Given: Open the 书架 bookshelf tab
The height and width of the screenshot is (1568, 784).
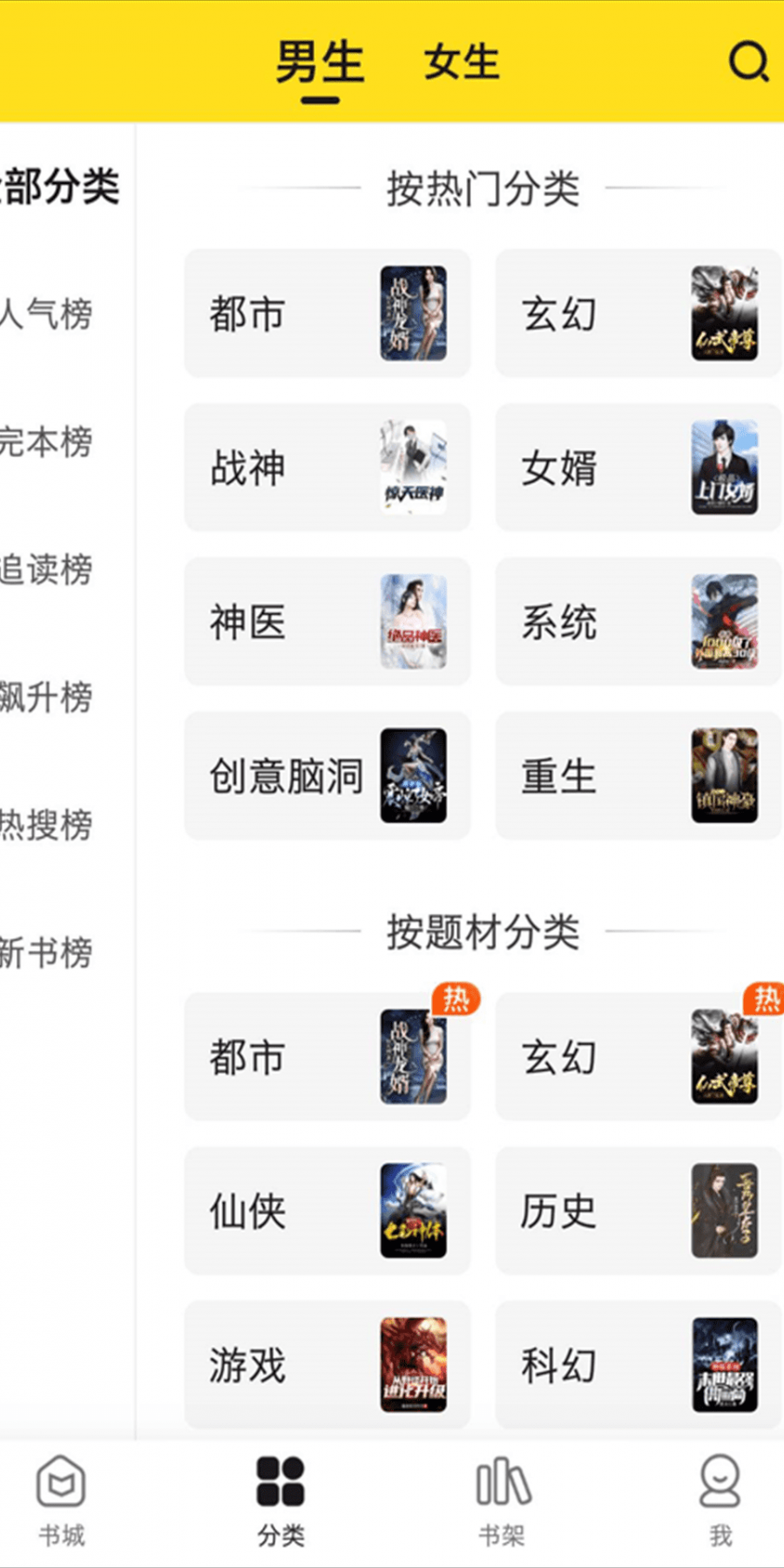Looking at the screenshot, I should (x=503, y=1500).
